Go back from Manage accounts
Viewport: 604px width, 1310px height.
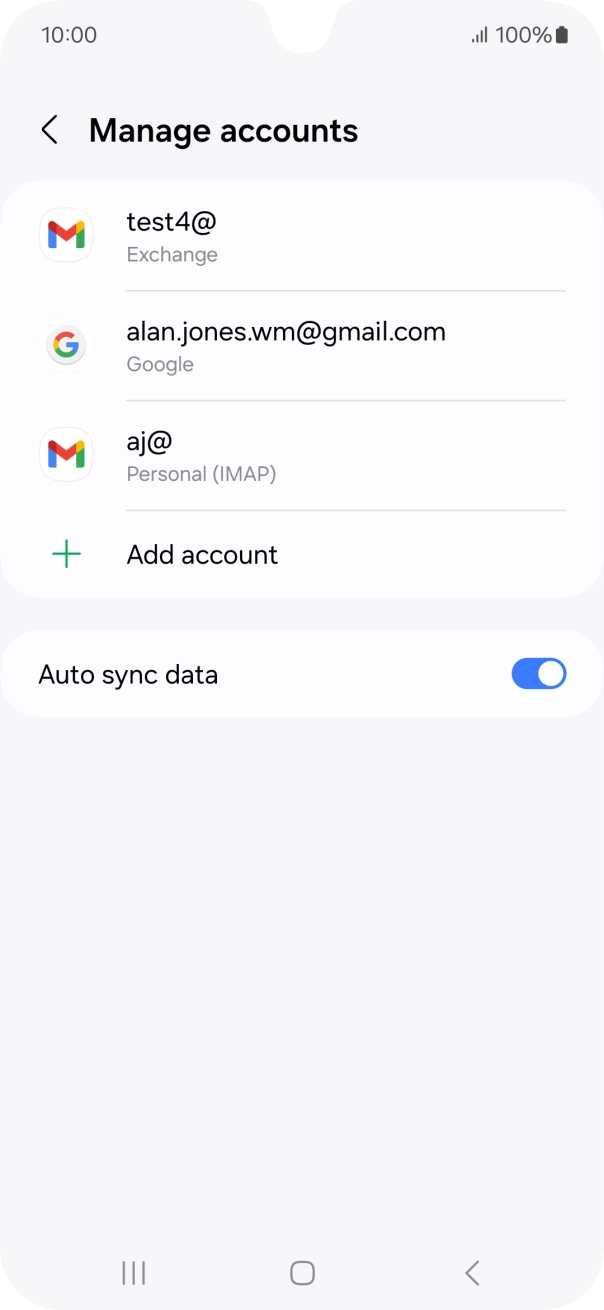click(x=49, y=130)
